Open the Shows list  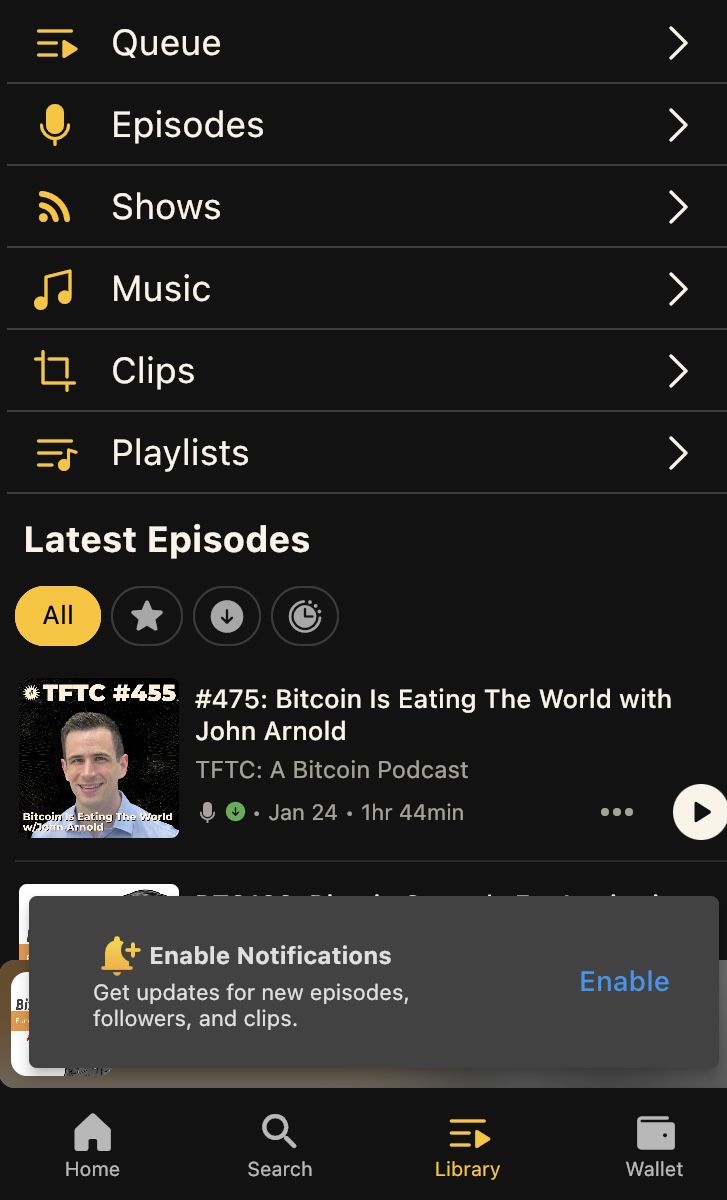point(363,207)
